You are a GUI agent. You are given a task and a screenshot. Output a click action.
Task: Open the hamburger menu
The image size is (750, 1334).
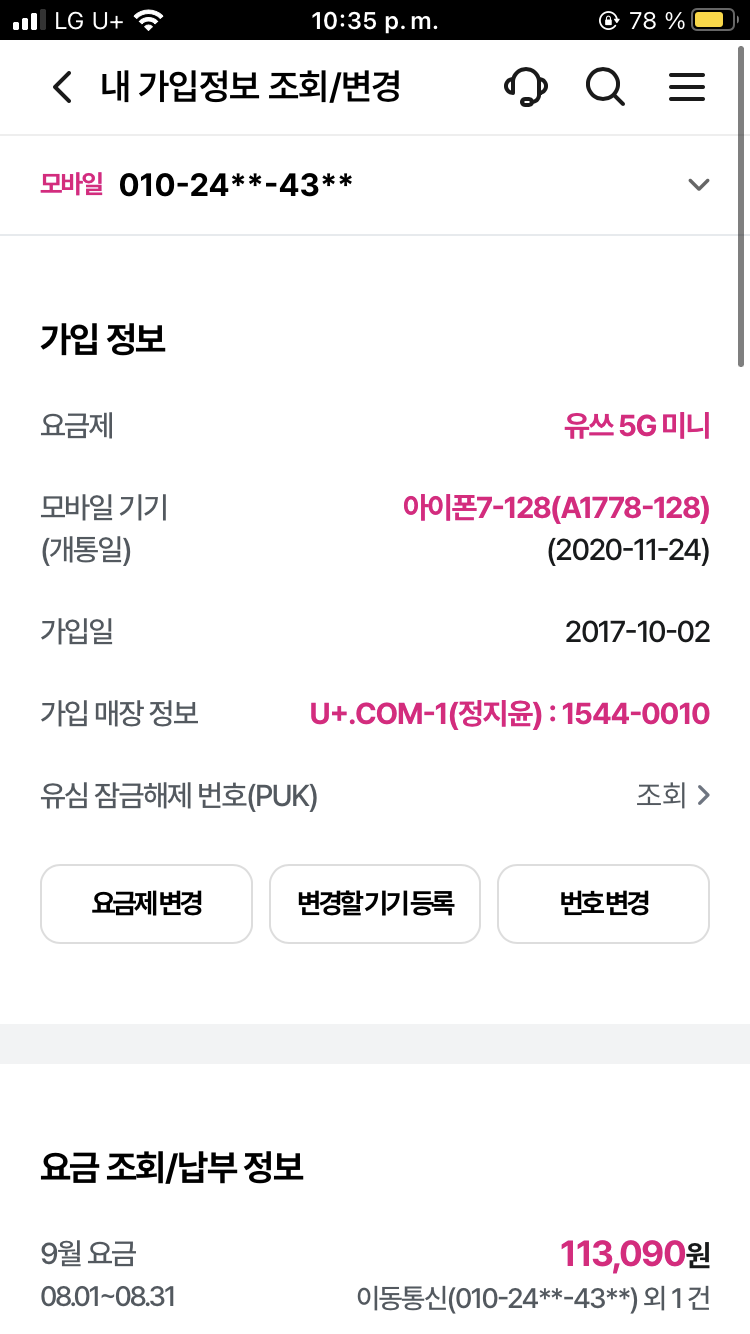[687, 88]
